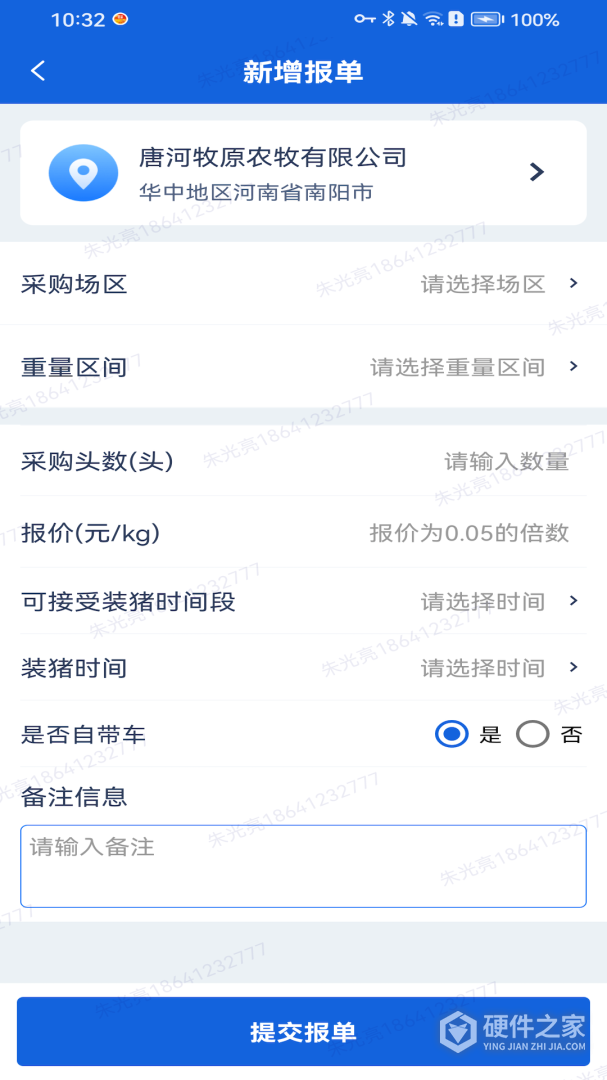Go back from 新增报单 page

pyautogui.click(x=38, y=71)
